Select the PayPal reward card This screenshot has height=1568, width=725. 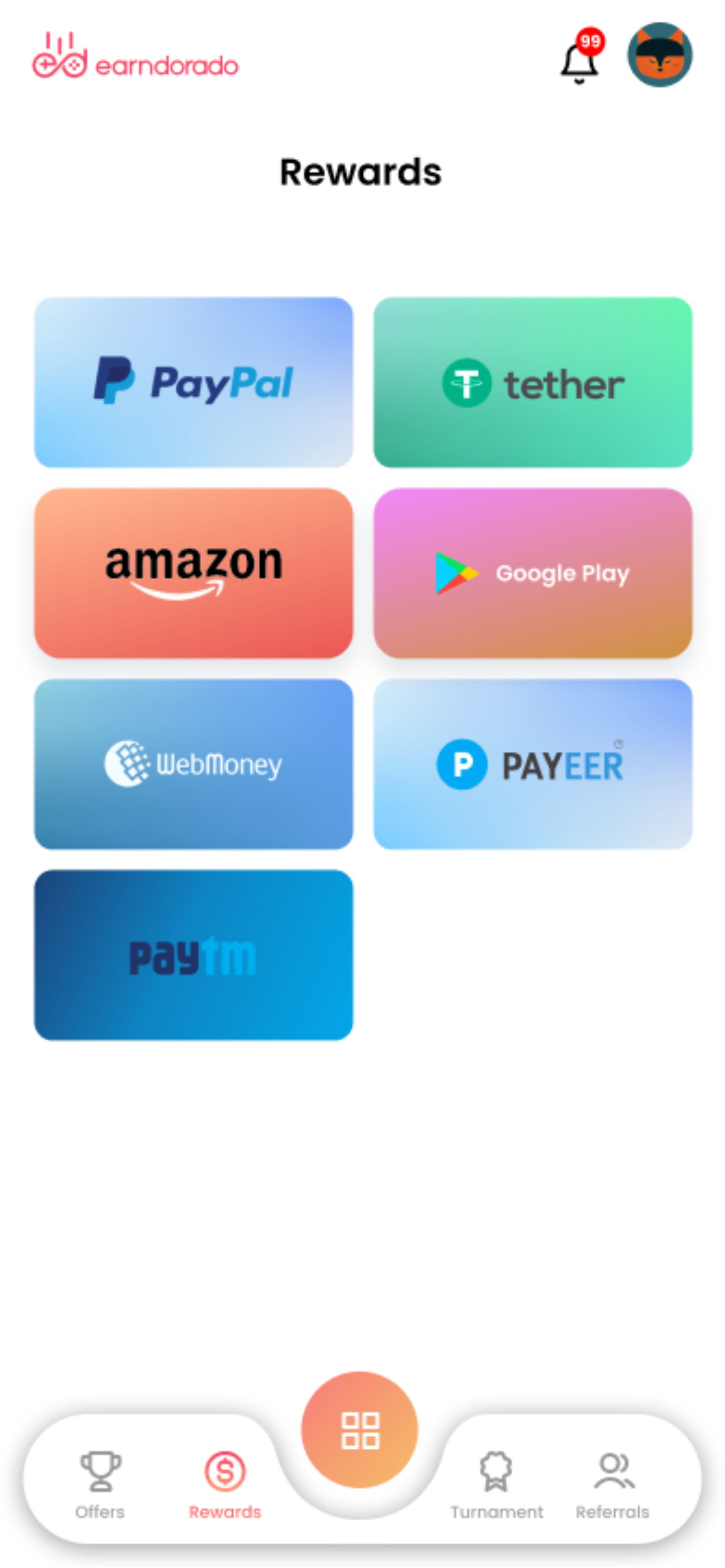[193, 382]
